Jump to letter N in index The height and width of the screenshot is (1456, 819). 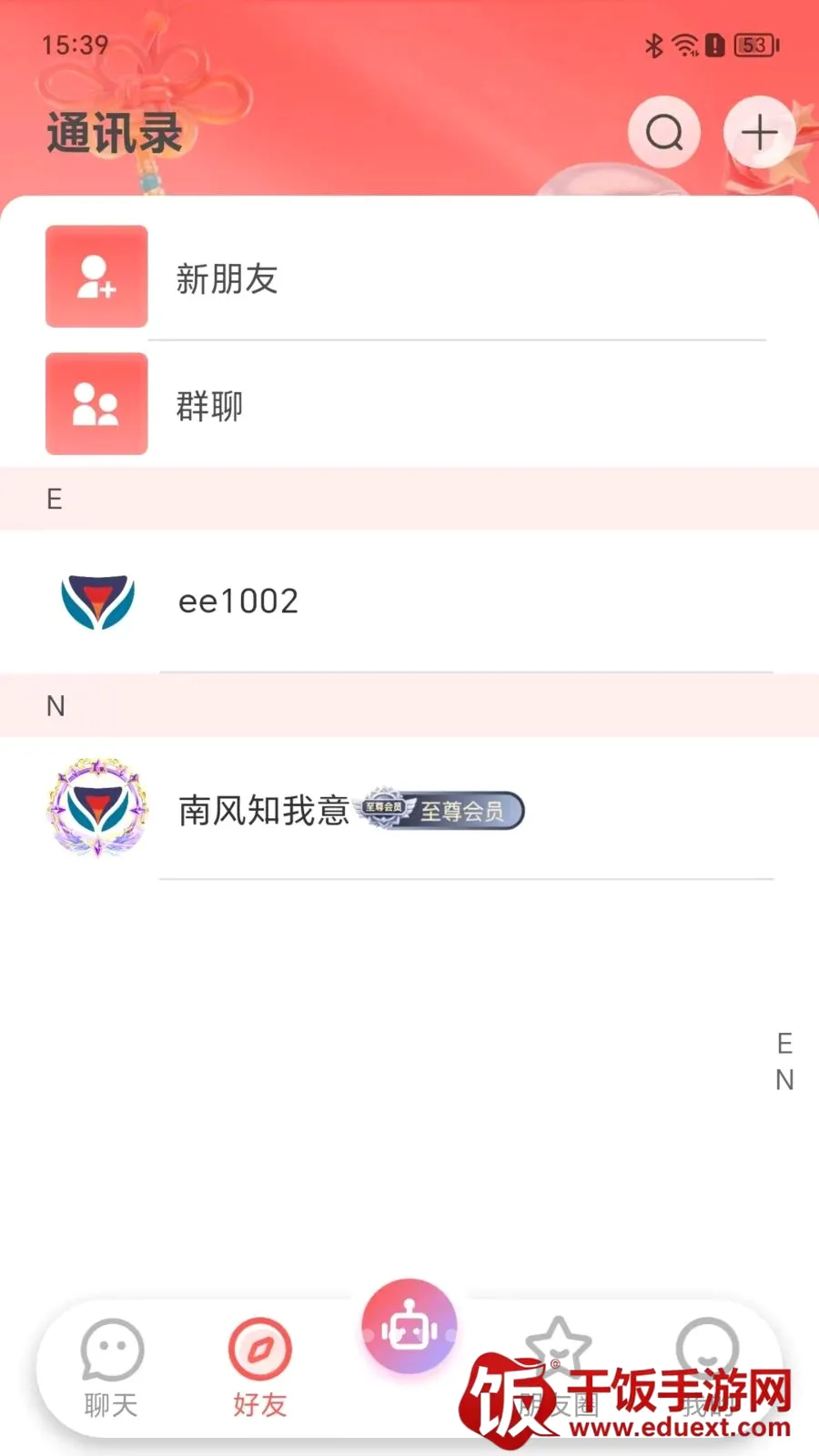pyautogui.click(x=784, y=1080)
